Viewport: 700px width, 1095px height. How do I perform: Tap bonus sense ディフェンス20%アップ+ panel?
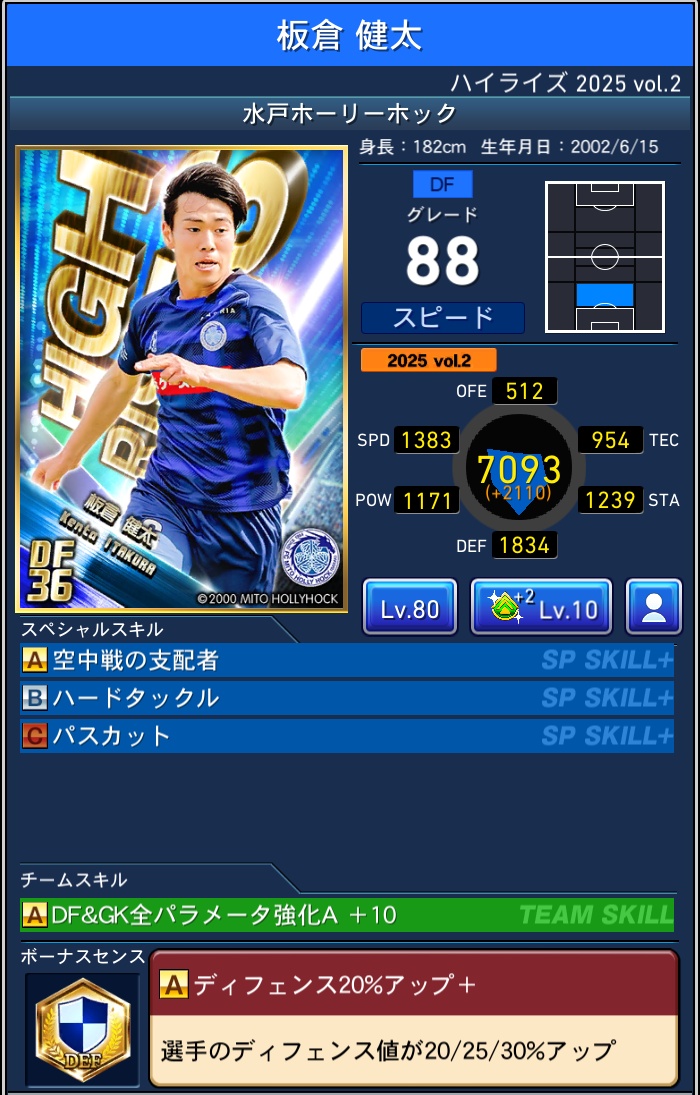coord(413,1017)
